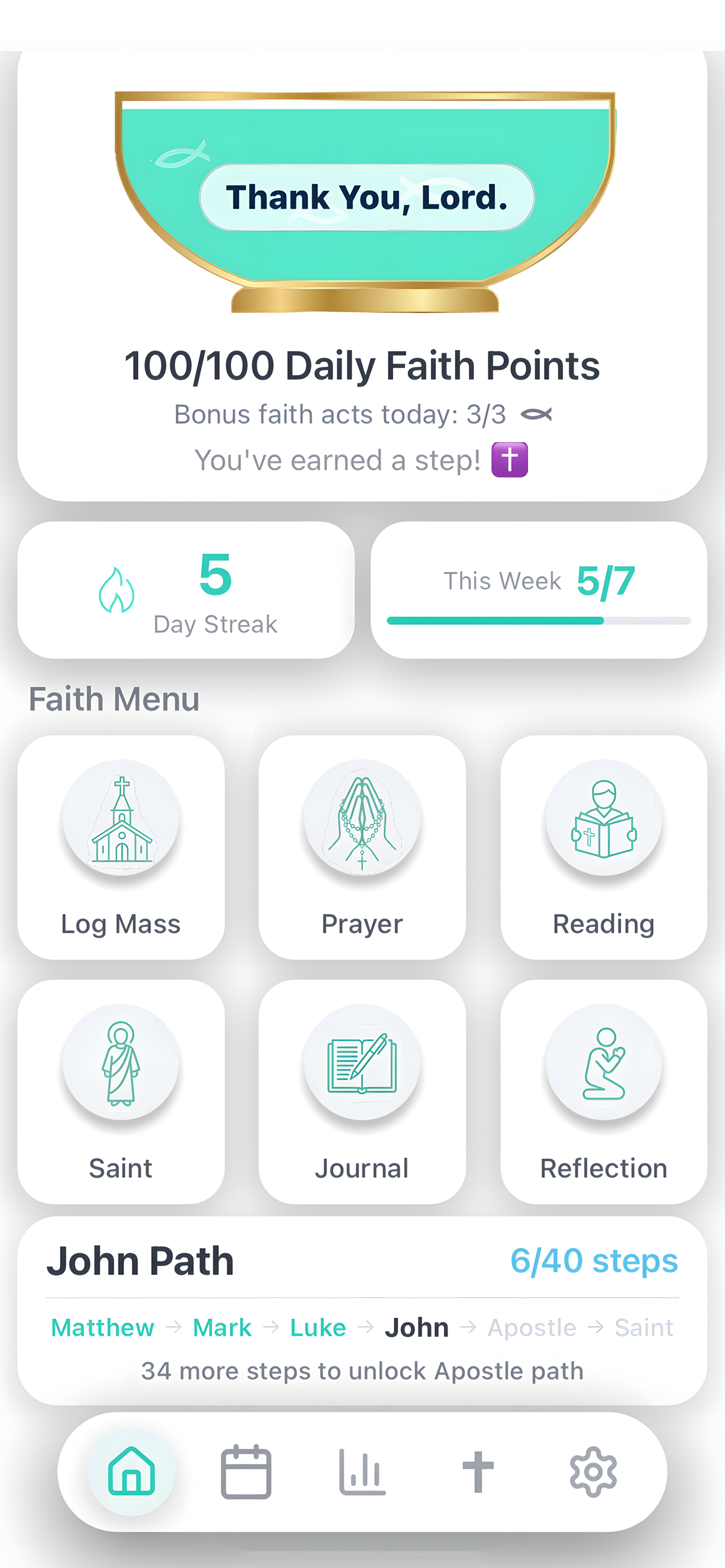Tap the purple cross earned-step emoji
725x1568 pixels.
510,458
